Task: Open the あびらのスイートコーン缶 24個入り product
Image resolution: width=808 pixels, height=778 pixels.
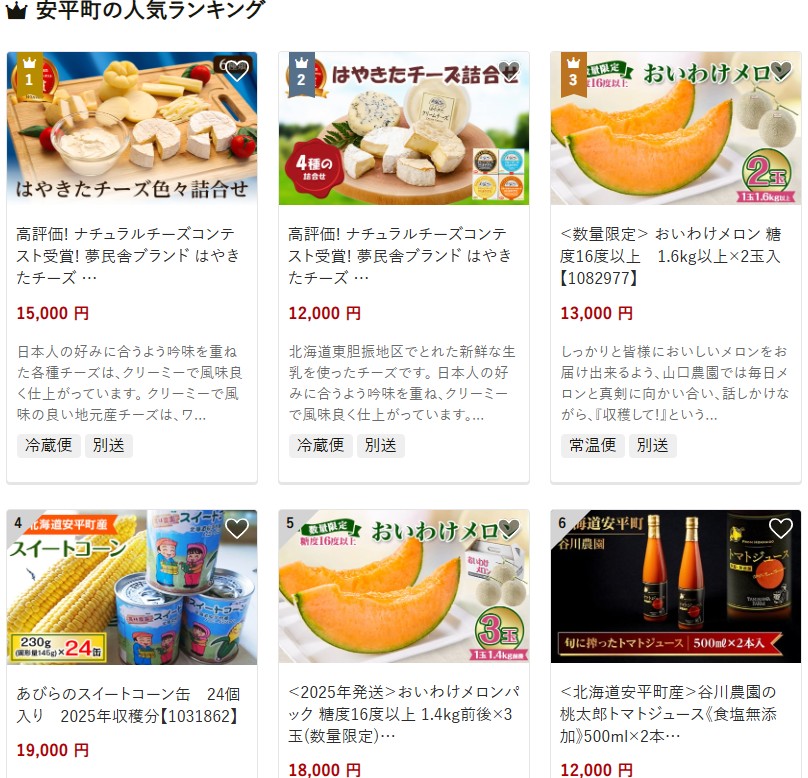Action: coord(130,704)
